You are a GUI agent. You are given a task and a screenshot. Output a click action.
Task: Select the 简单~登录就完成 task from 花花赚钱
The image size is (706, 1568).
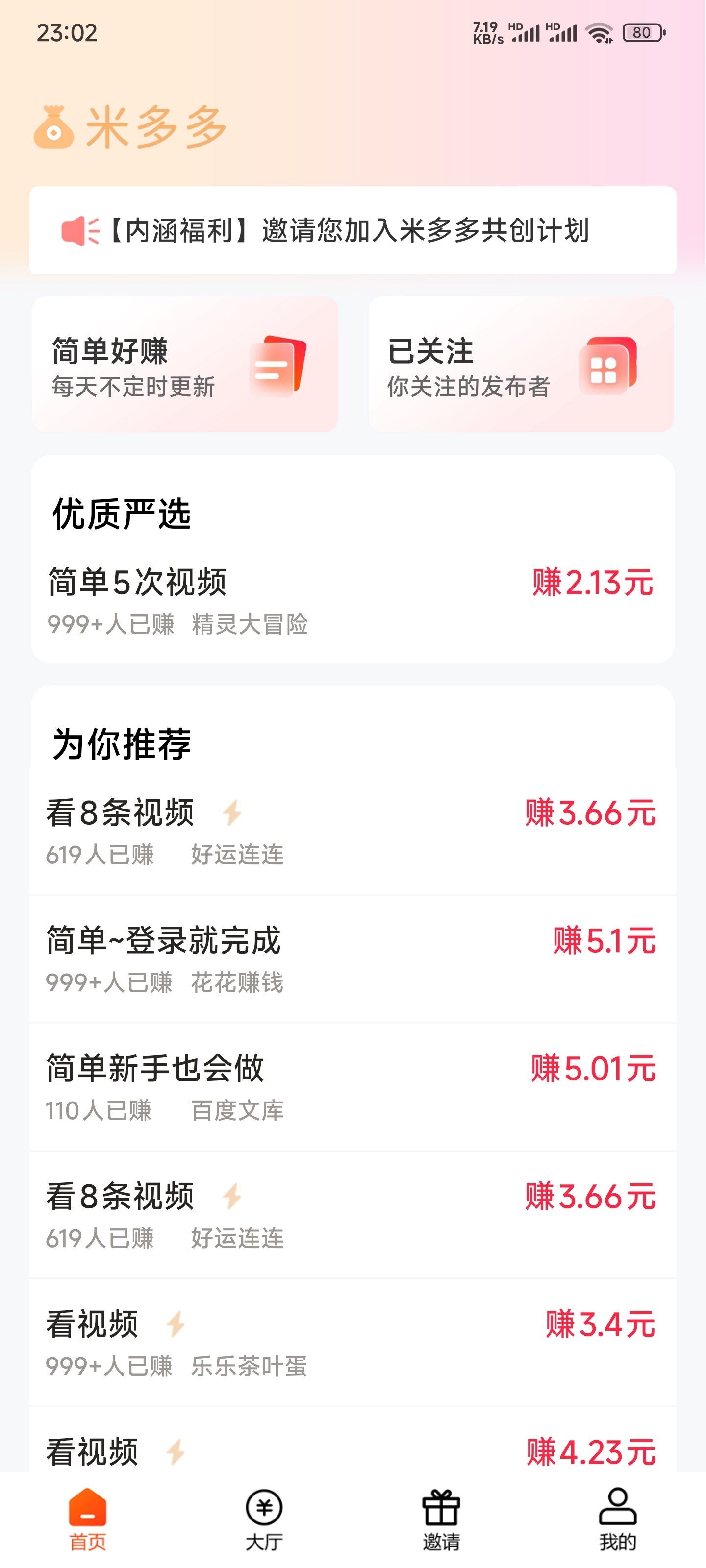pos(353,955)
